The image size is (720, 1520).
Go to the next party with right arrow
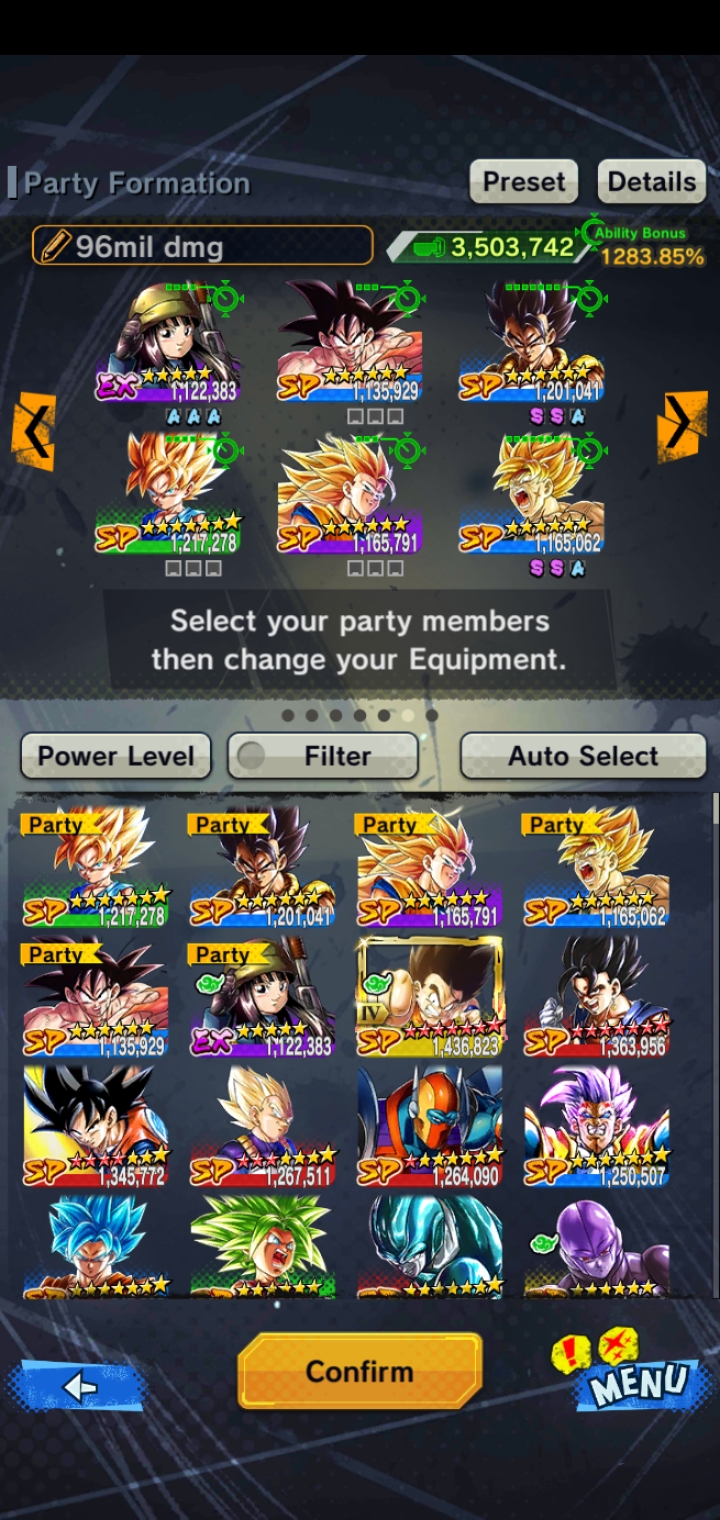coord(682,425)
